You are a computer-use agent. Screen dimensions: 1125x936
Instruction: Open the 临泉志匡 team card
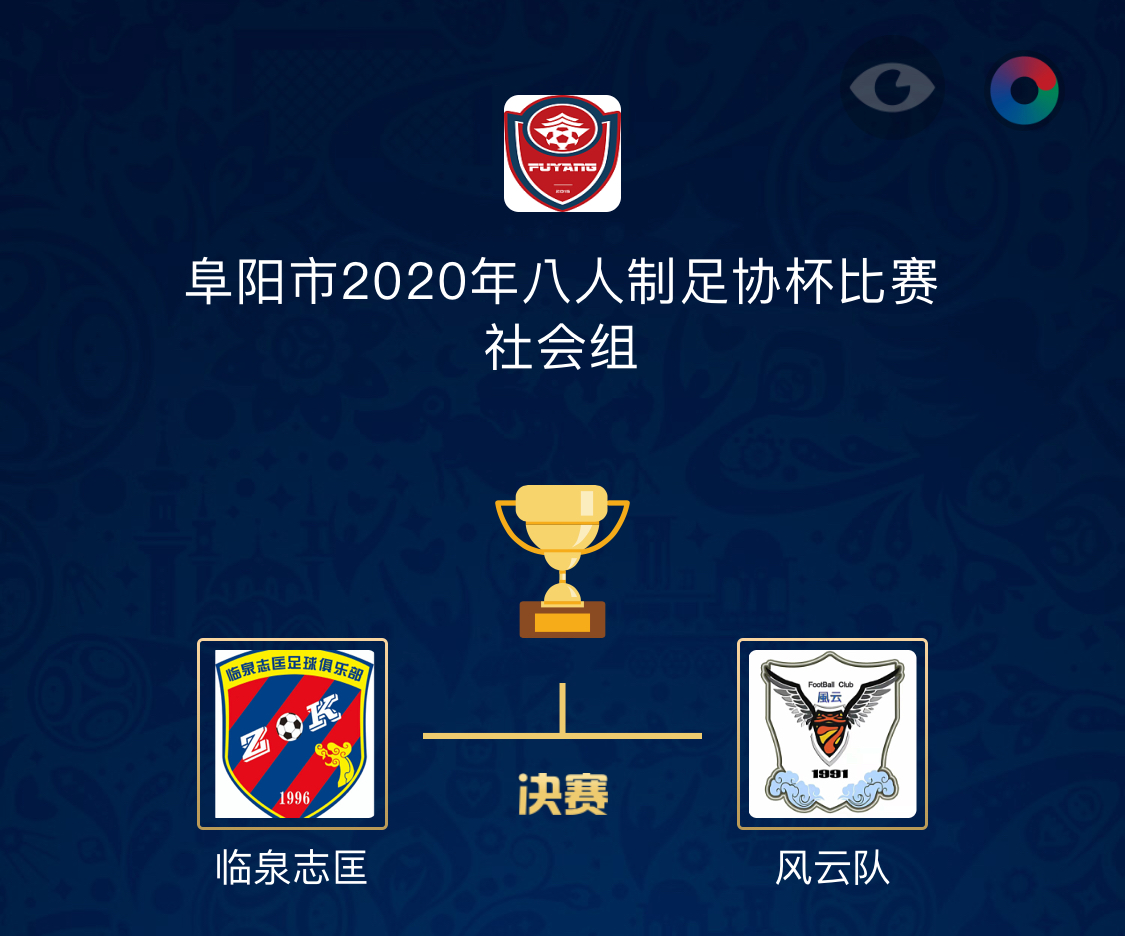tap(293, 734)
